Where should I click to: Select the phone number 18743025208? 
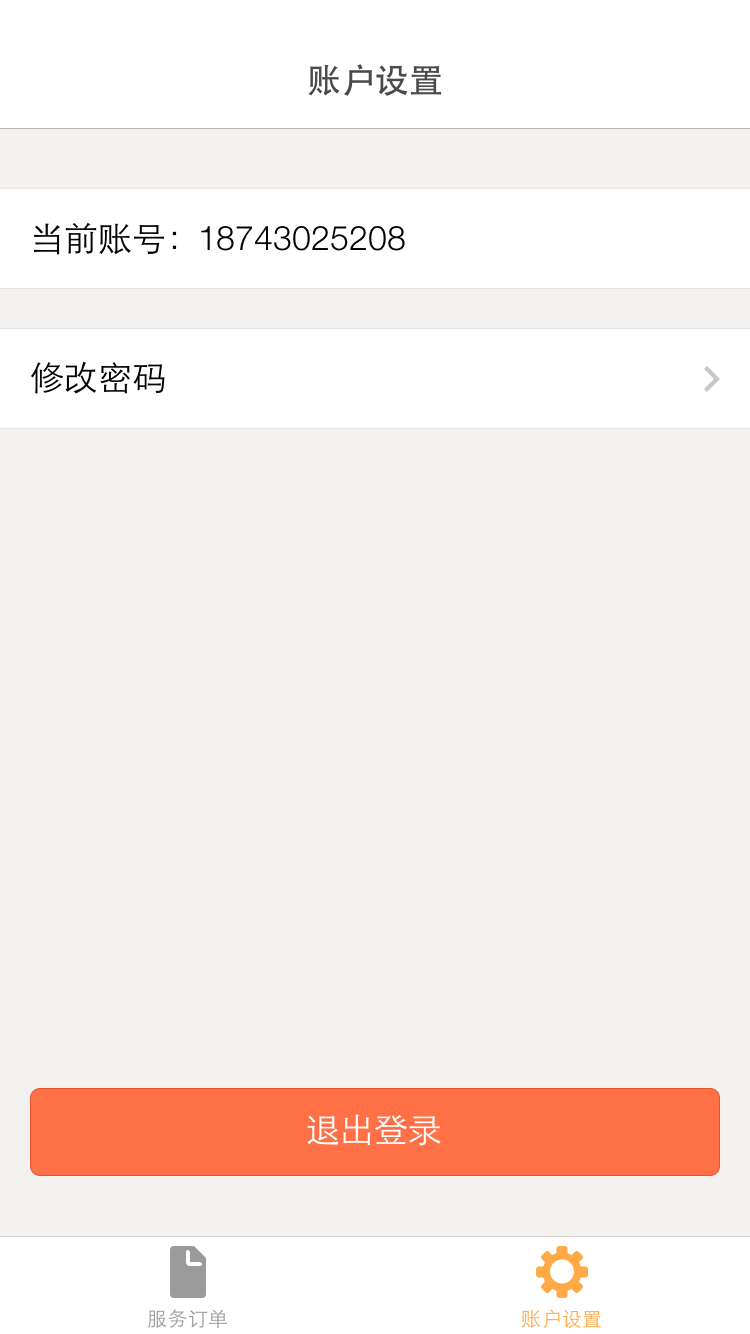pos(303,238)
